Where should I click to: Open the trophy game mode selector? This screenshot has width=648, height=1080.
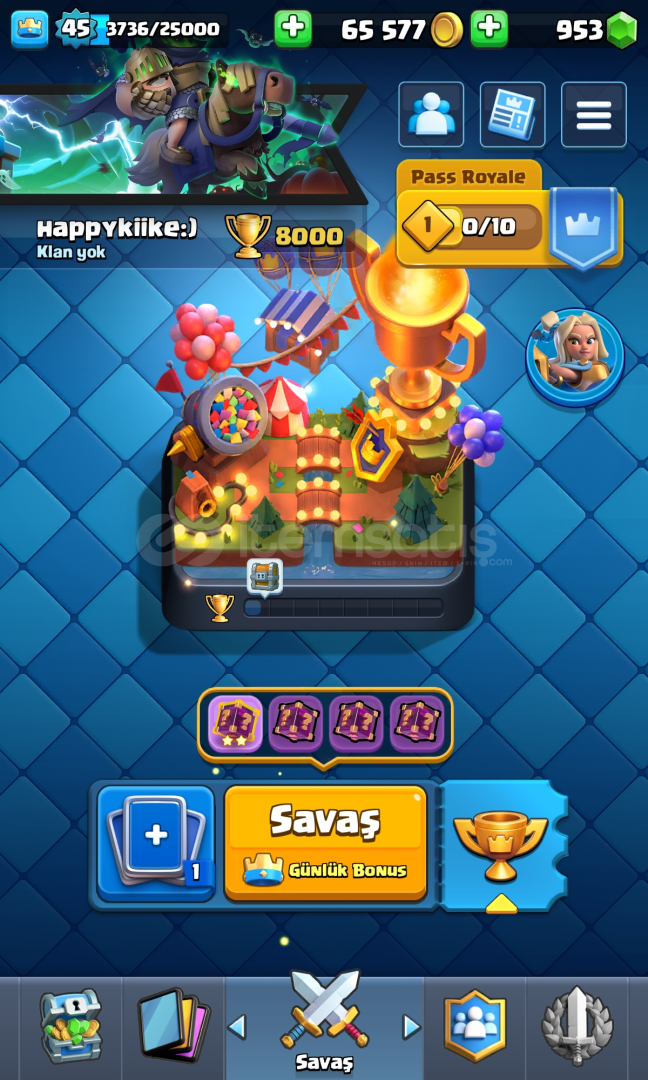501,847
